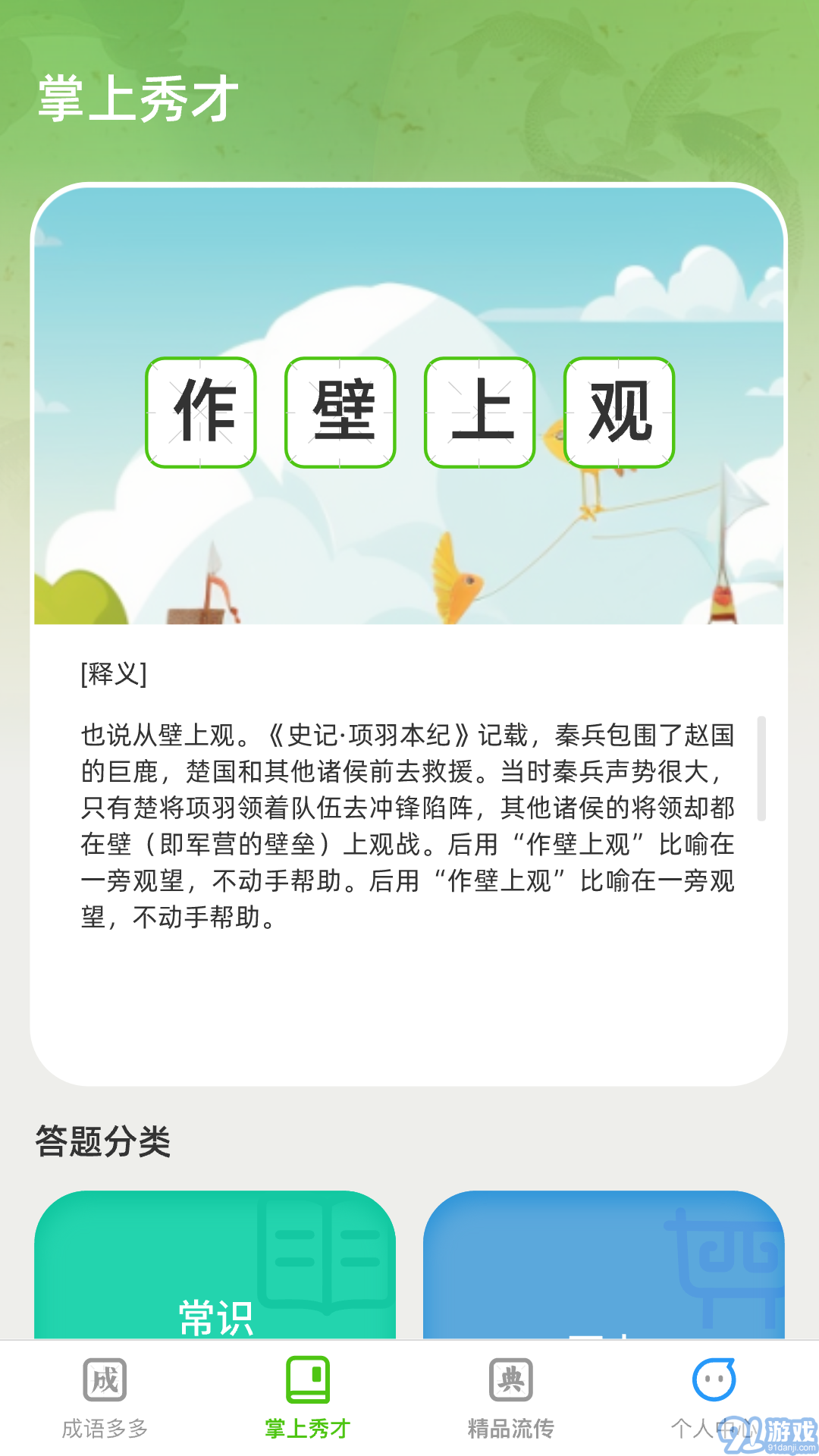Viewport: 819px width, 1456px height.
Task: Switch to the 成语多多 tab
Action: pyautogui.click(x=105, y=1399)
